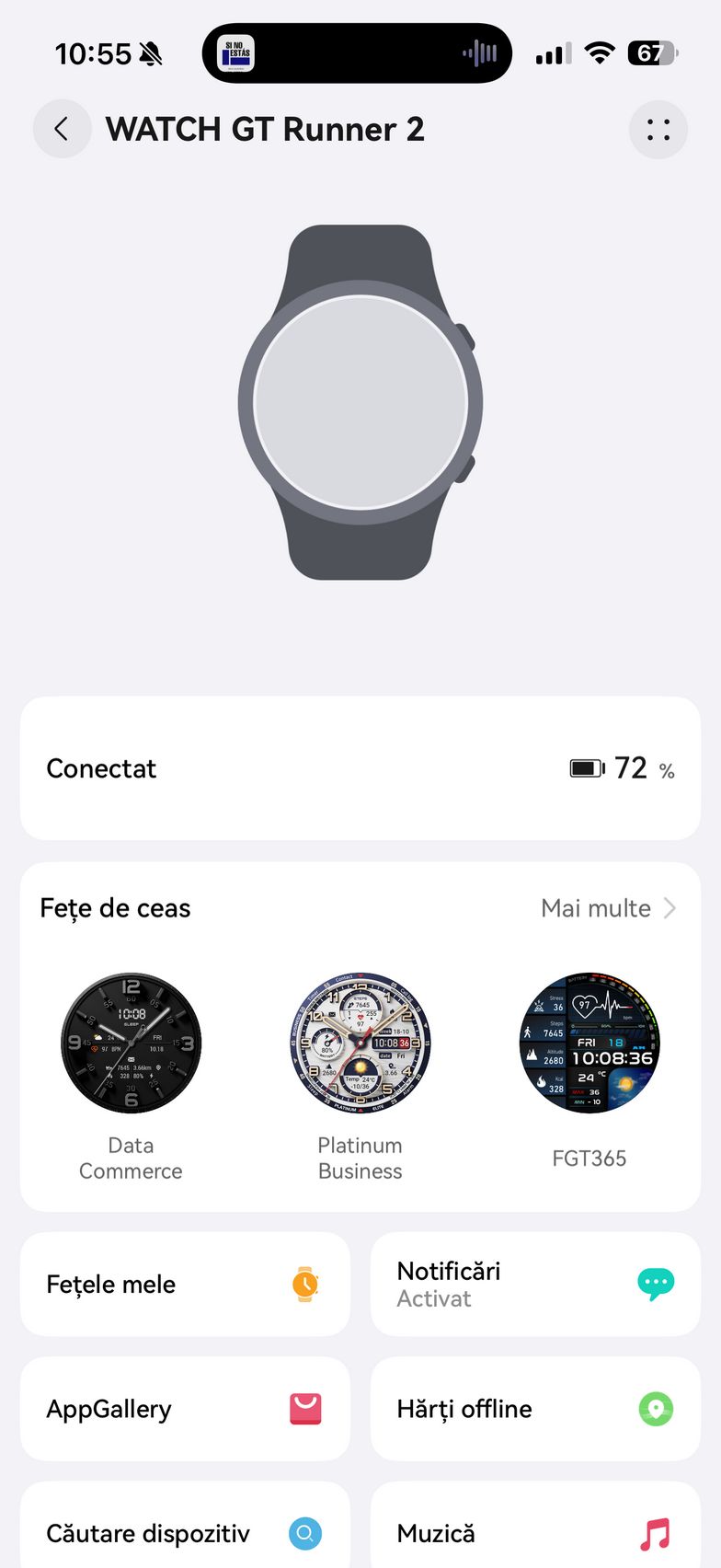Go back from WATCH GT Runner 2
The width and height of the screenshot is (721, 1568).
coord(62,129)
